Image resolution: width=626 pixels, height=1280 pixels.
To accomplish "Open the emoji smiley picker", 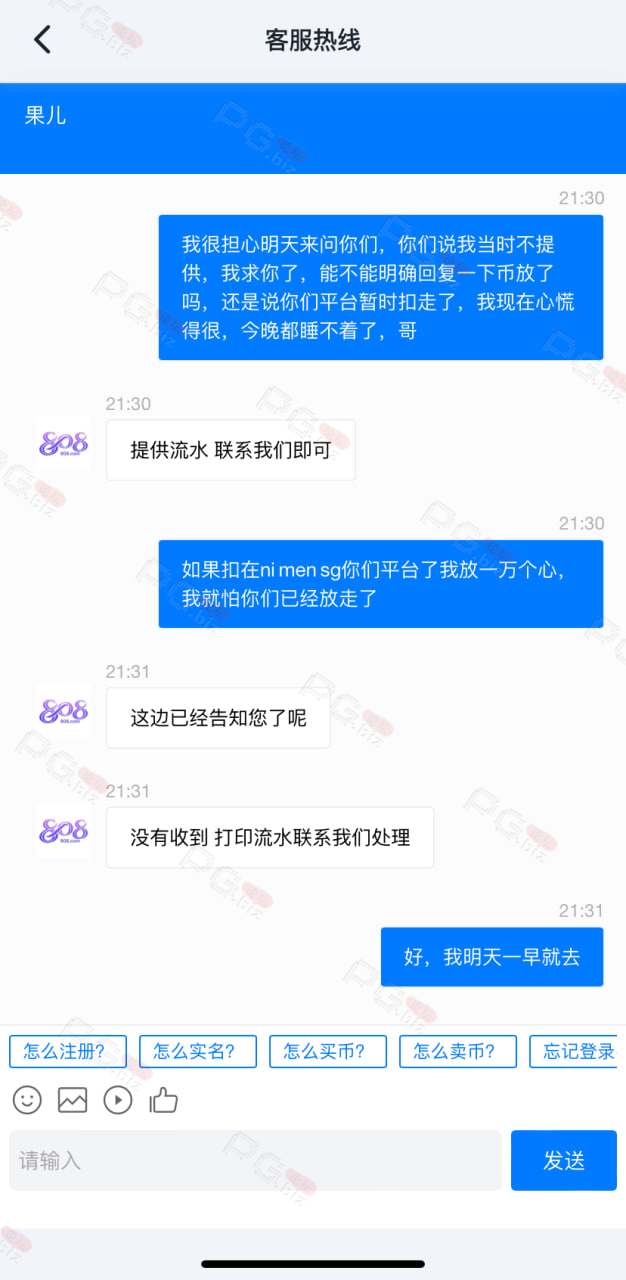I will (x=27, y=1100).
